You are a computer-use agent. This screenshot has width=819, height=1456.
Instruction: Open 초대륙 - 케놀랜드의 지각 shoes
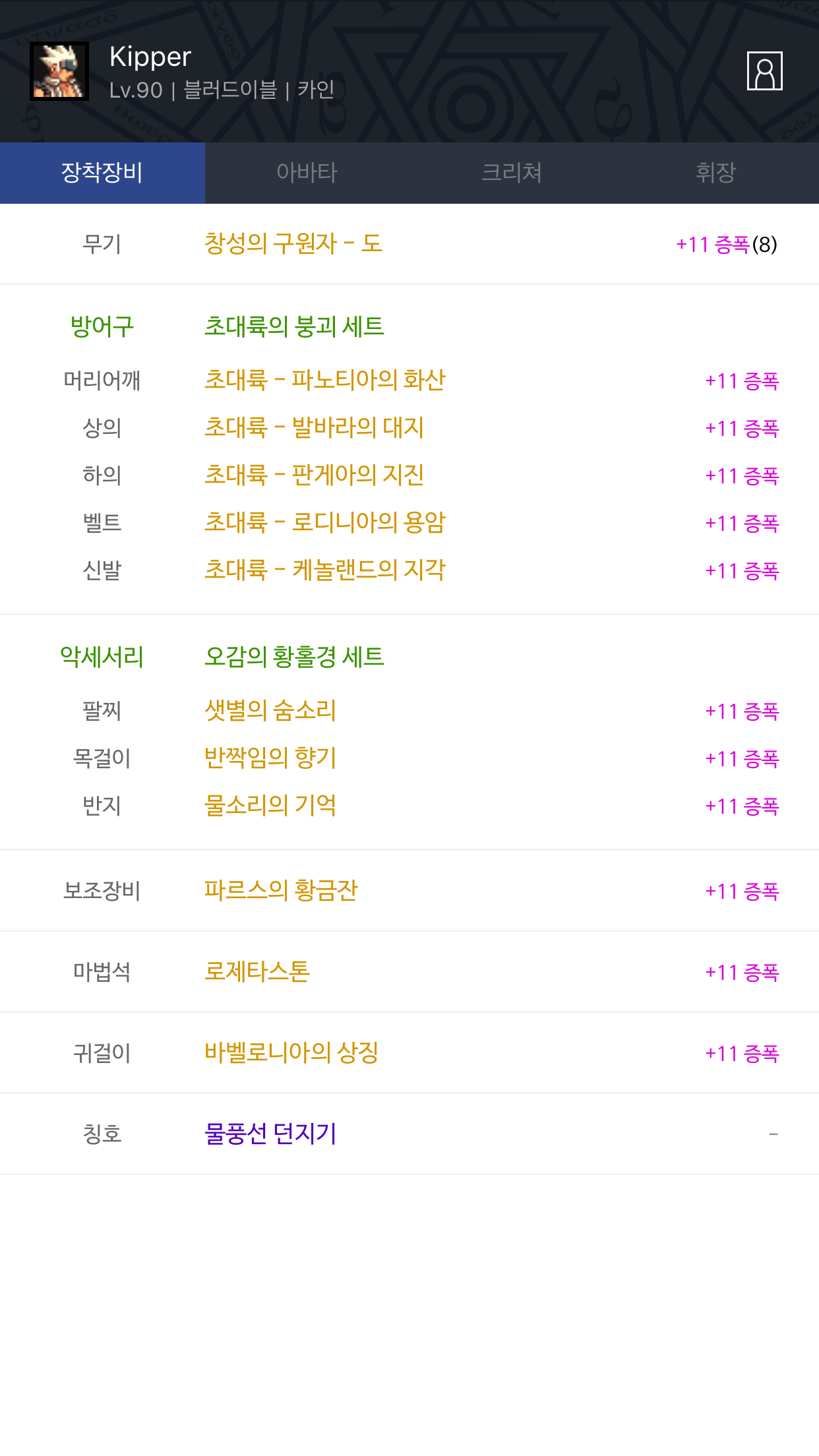pos(325,570)
